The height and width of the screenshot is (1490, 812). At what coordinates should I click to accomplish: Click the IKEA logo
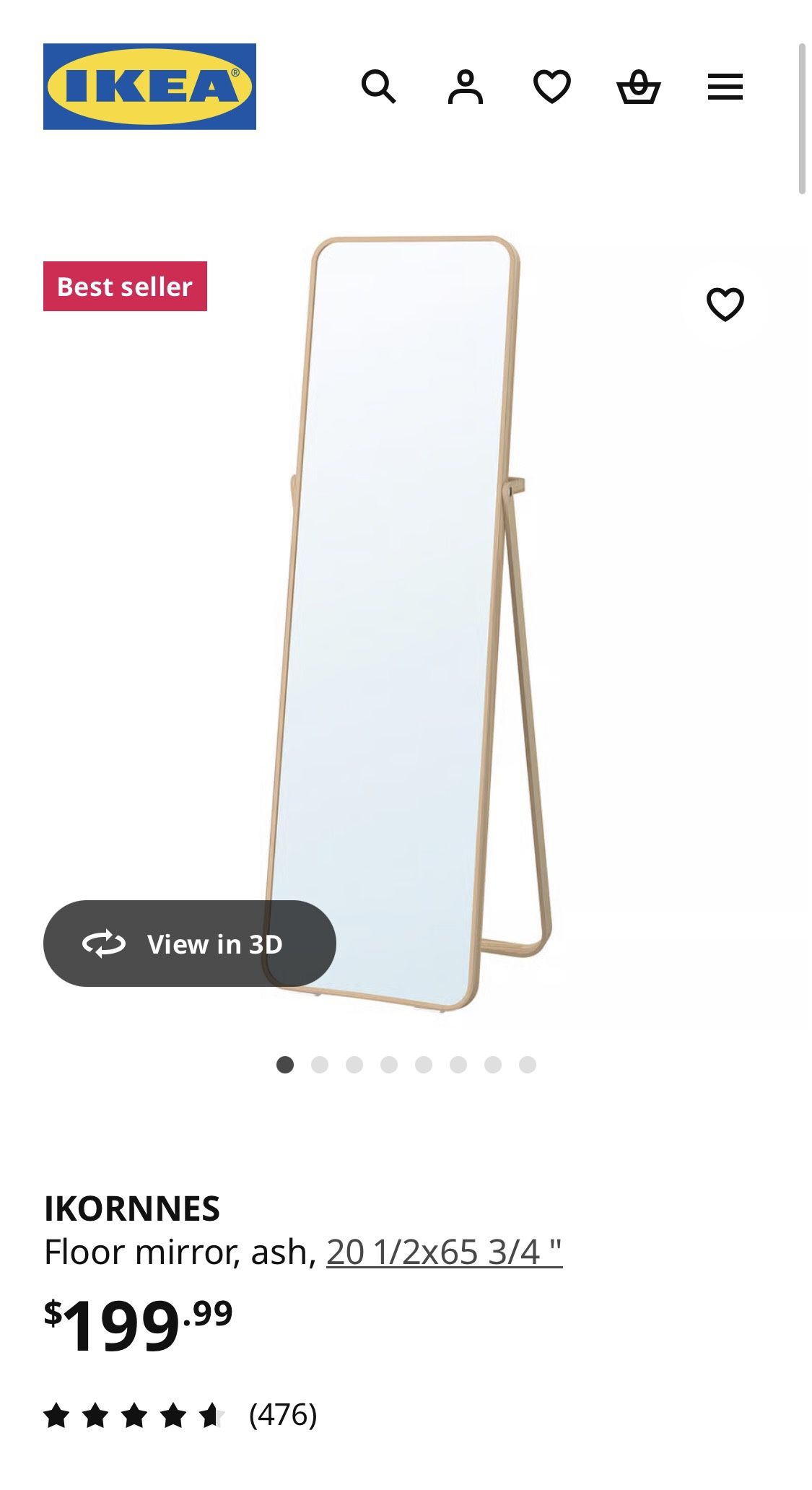pos(149,87)
